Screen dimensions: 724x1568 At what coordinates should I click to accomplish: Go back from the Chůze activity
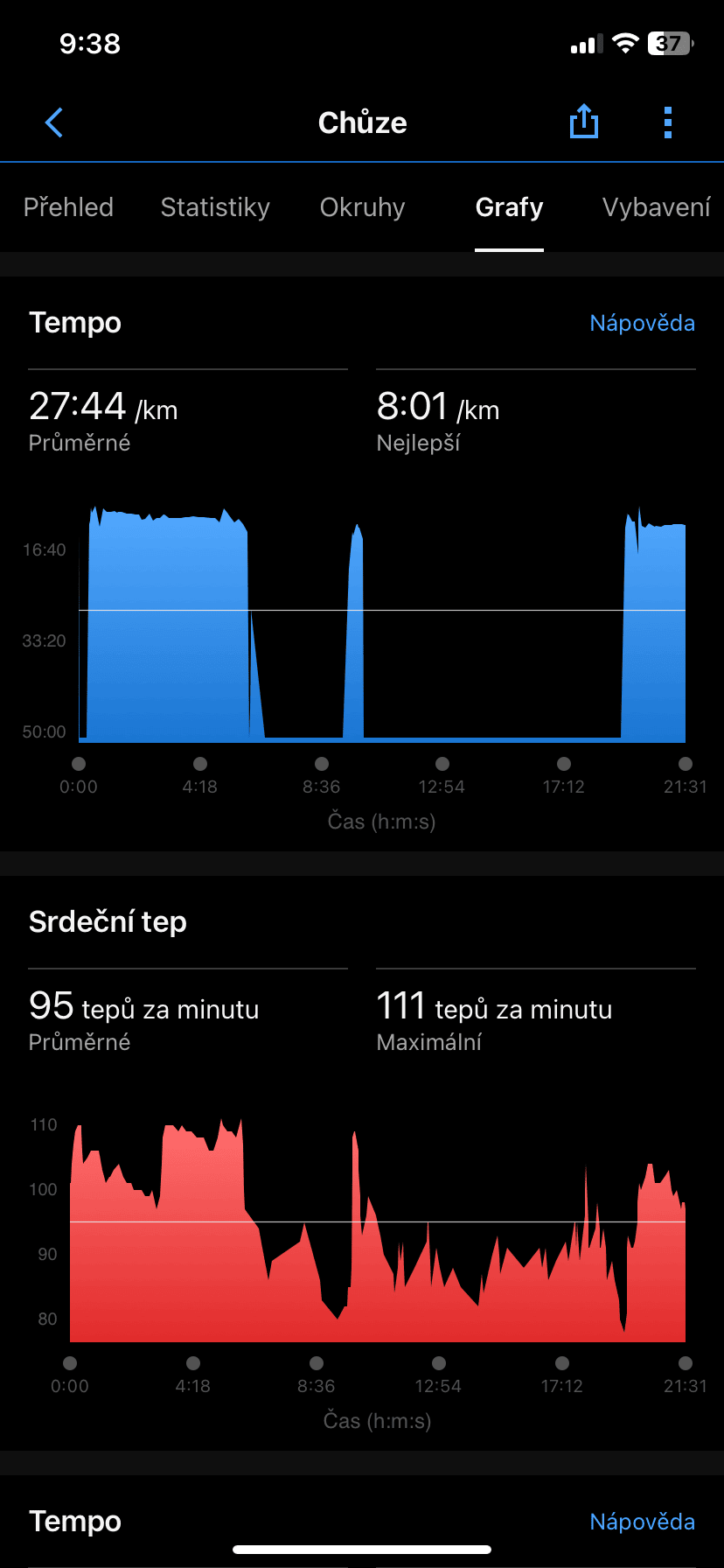click(x=54, y=122)
